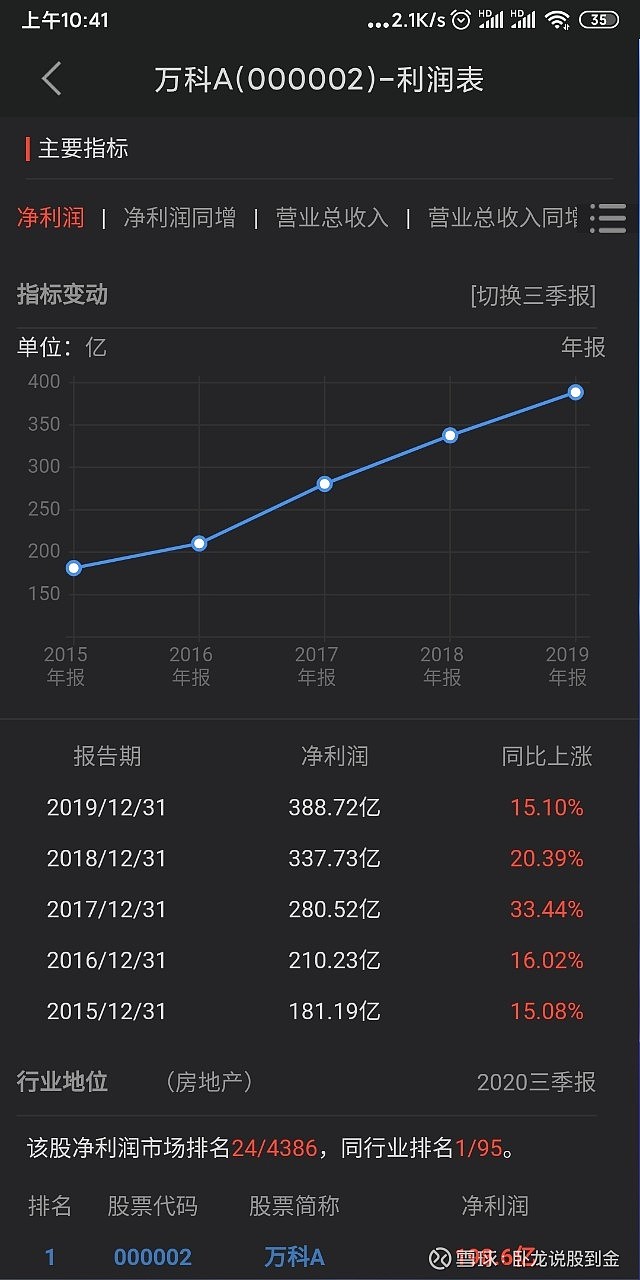Tap the 2017 data point on chart
Screen dimensions: 640x1280
(x=325, y=483)
